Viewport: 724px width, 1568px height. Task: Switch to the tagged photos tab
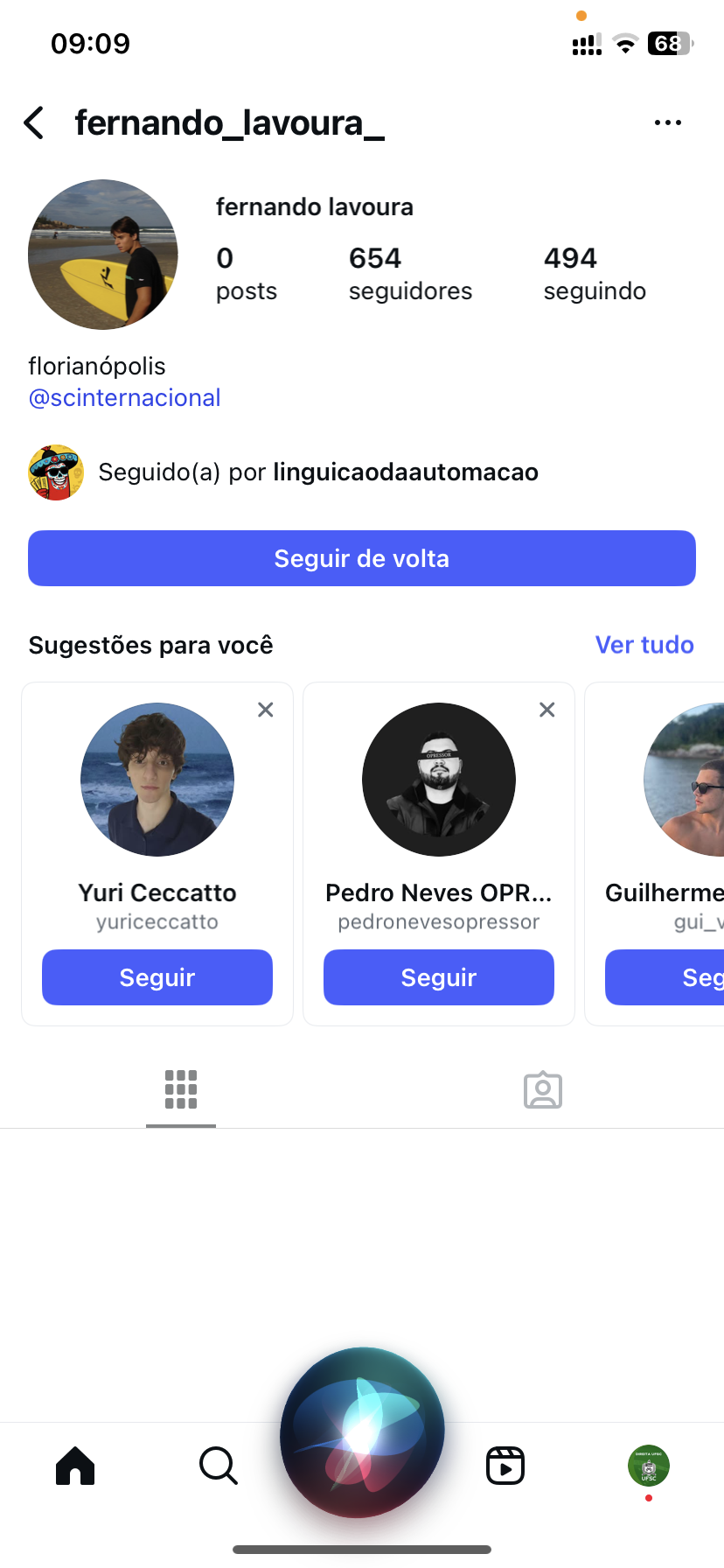543,1090
